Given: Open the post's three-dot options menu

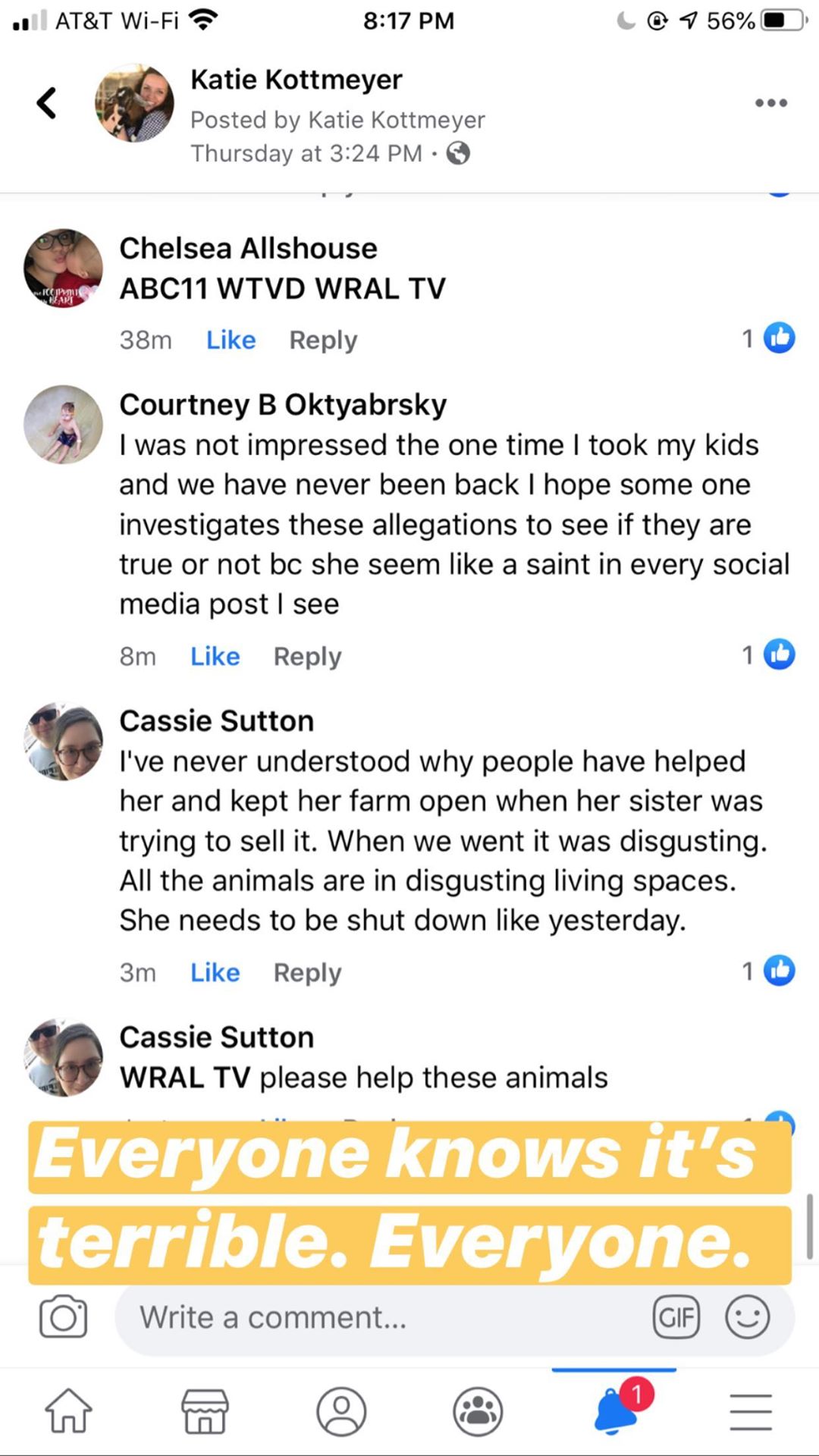Looking at the screenshot, I should click(x=770, y=103).
